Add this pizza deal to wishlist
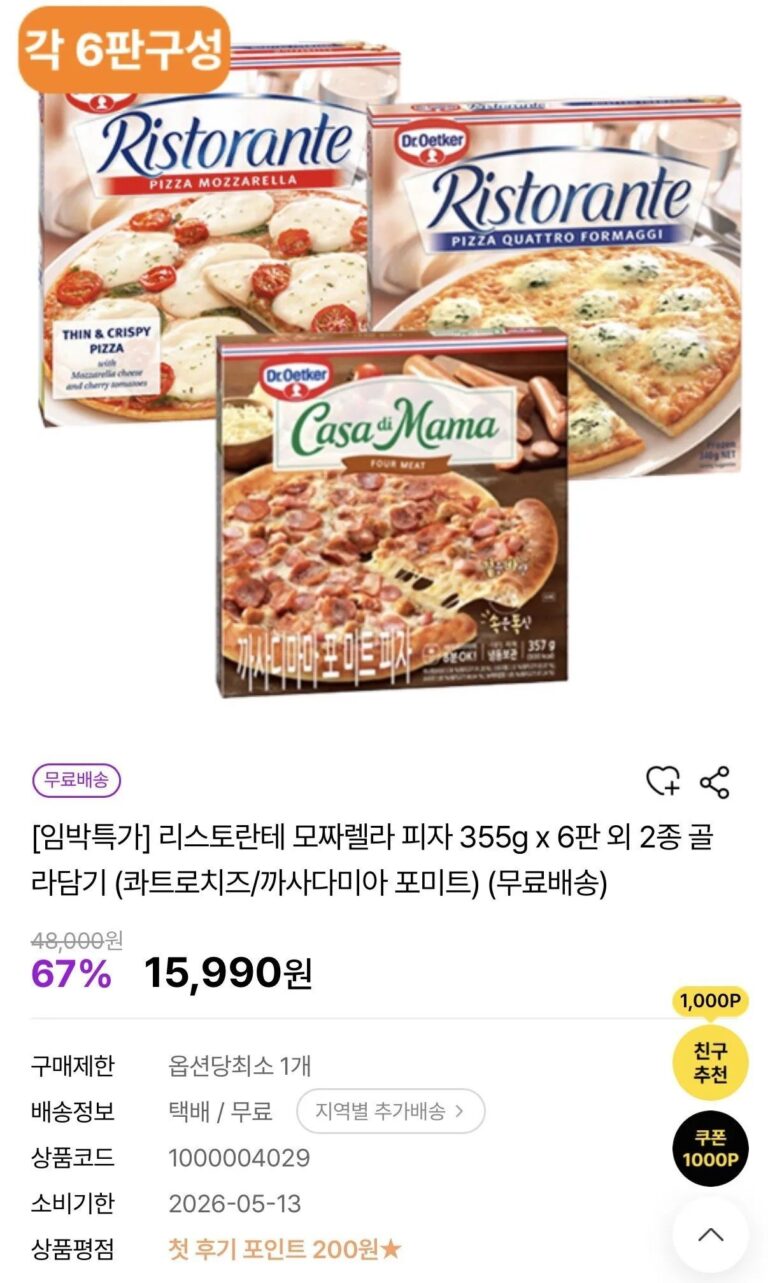The image size is (768, 1283). click(662, 781)
